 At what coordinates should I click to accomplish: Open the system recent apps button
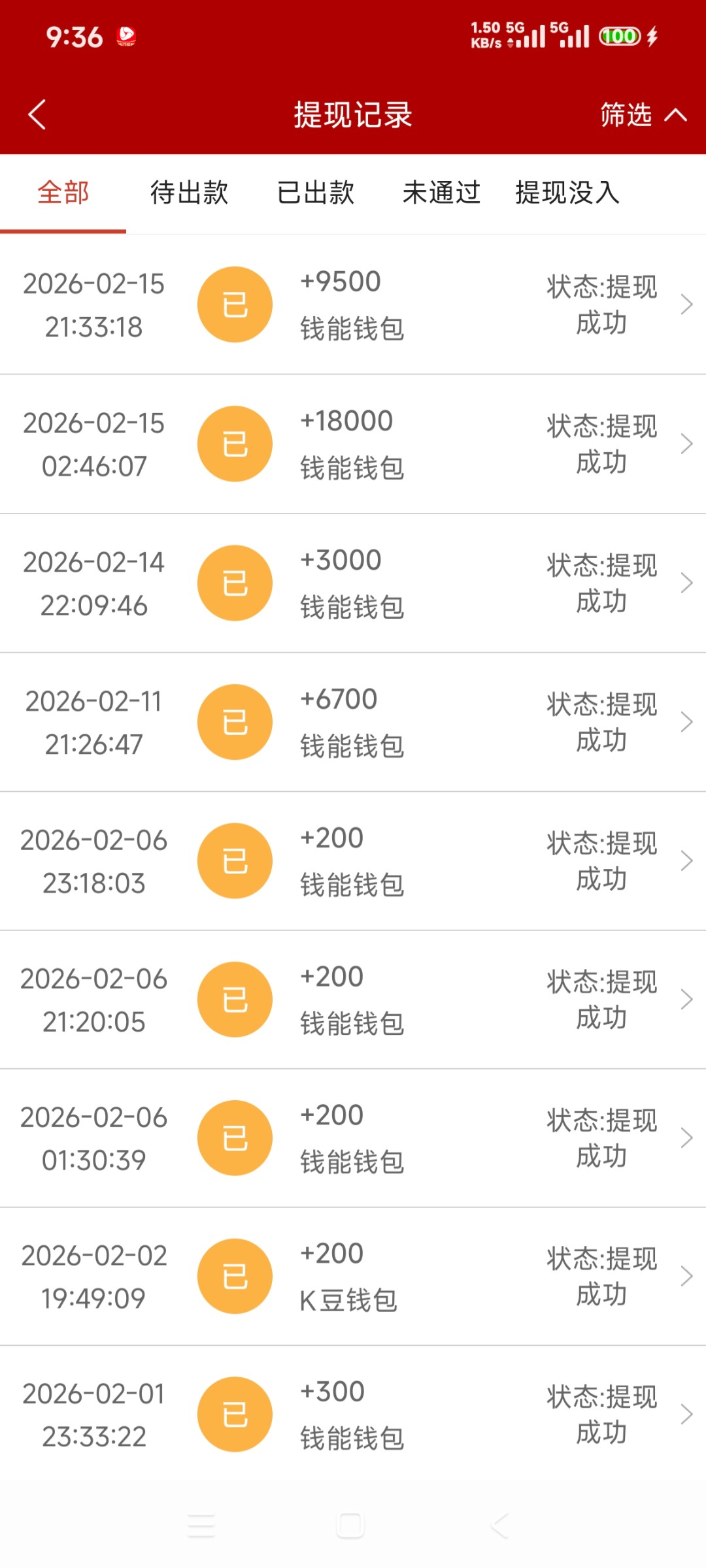(201, 1526)
